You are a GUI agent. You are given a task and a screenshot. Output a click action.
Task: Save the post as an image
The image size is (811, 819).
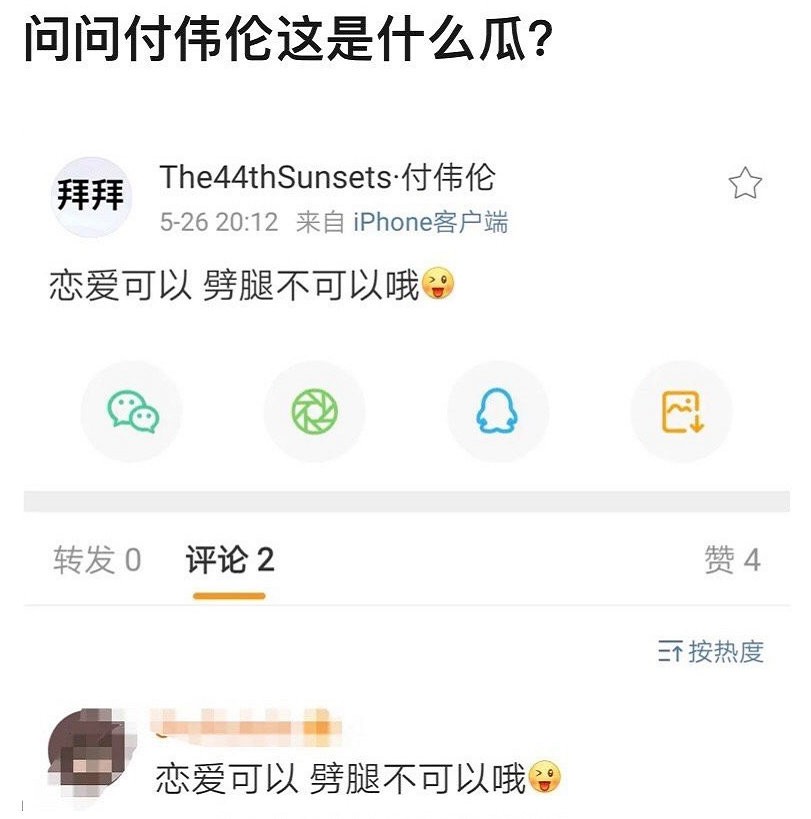click(681, 411)
